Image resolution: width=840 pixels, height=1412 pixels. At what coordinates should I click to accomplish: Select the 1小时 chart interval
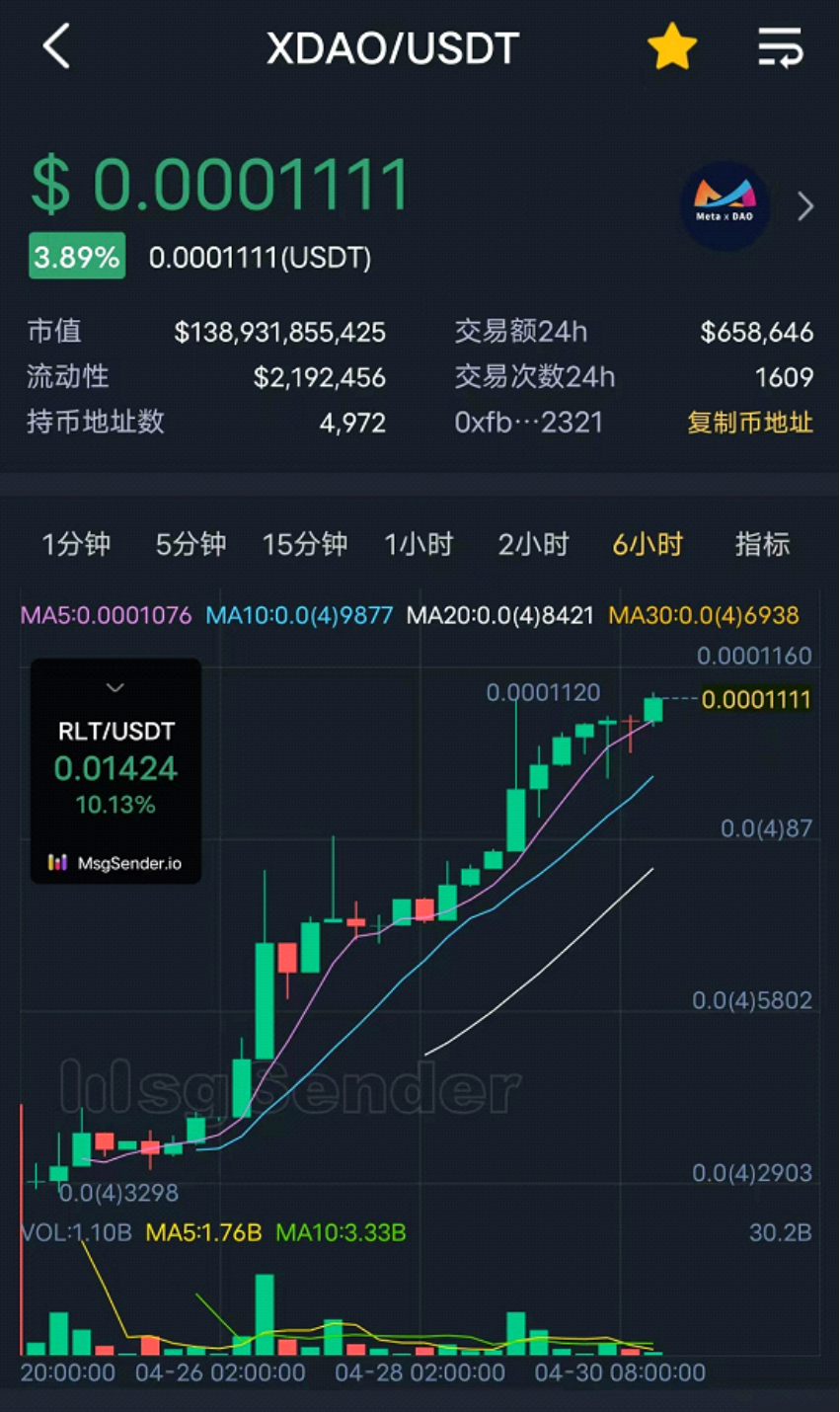[419, 544]
